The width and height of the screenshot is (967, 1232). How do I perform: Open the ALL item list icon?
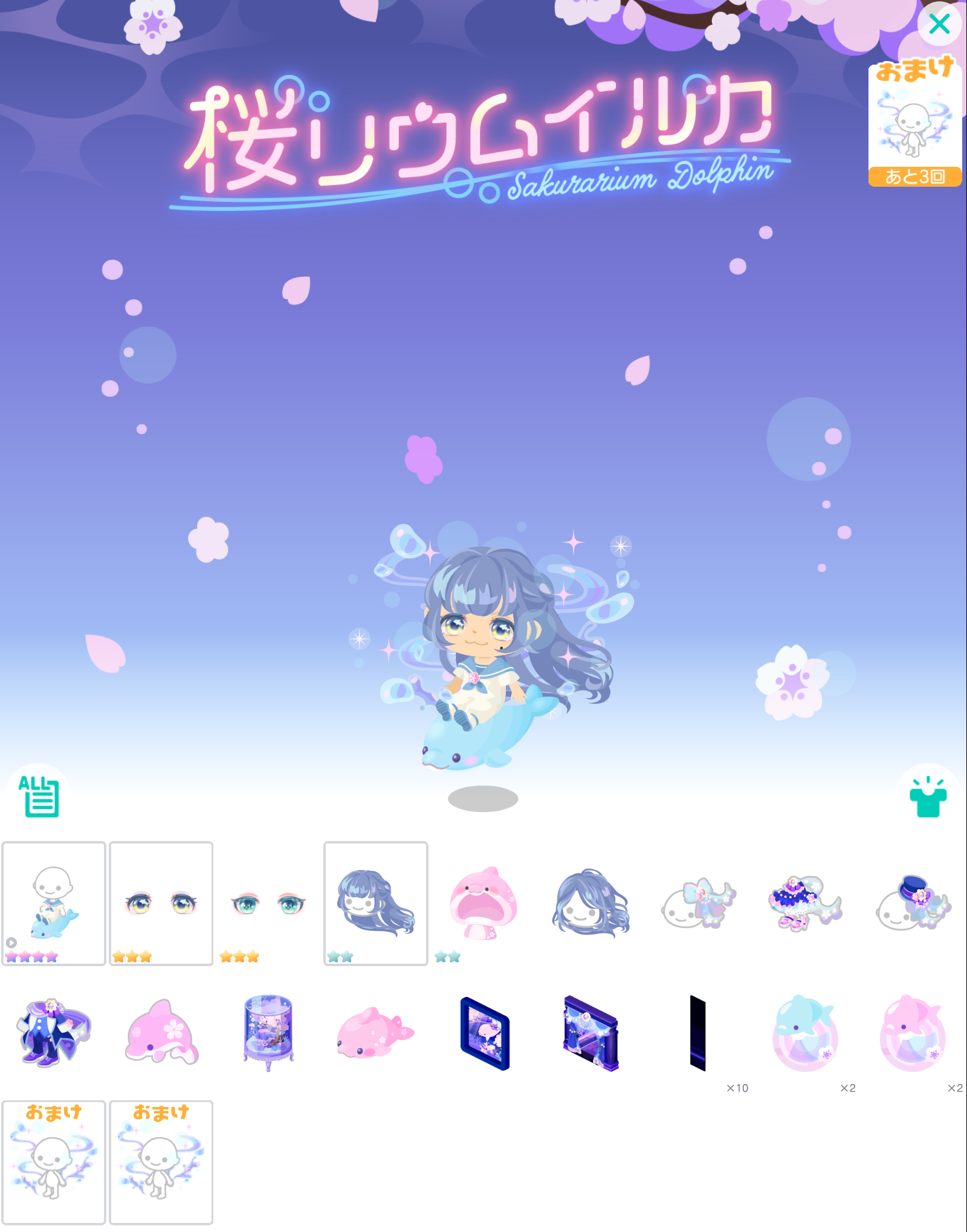point(39,796)
